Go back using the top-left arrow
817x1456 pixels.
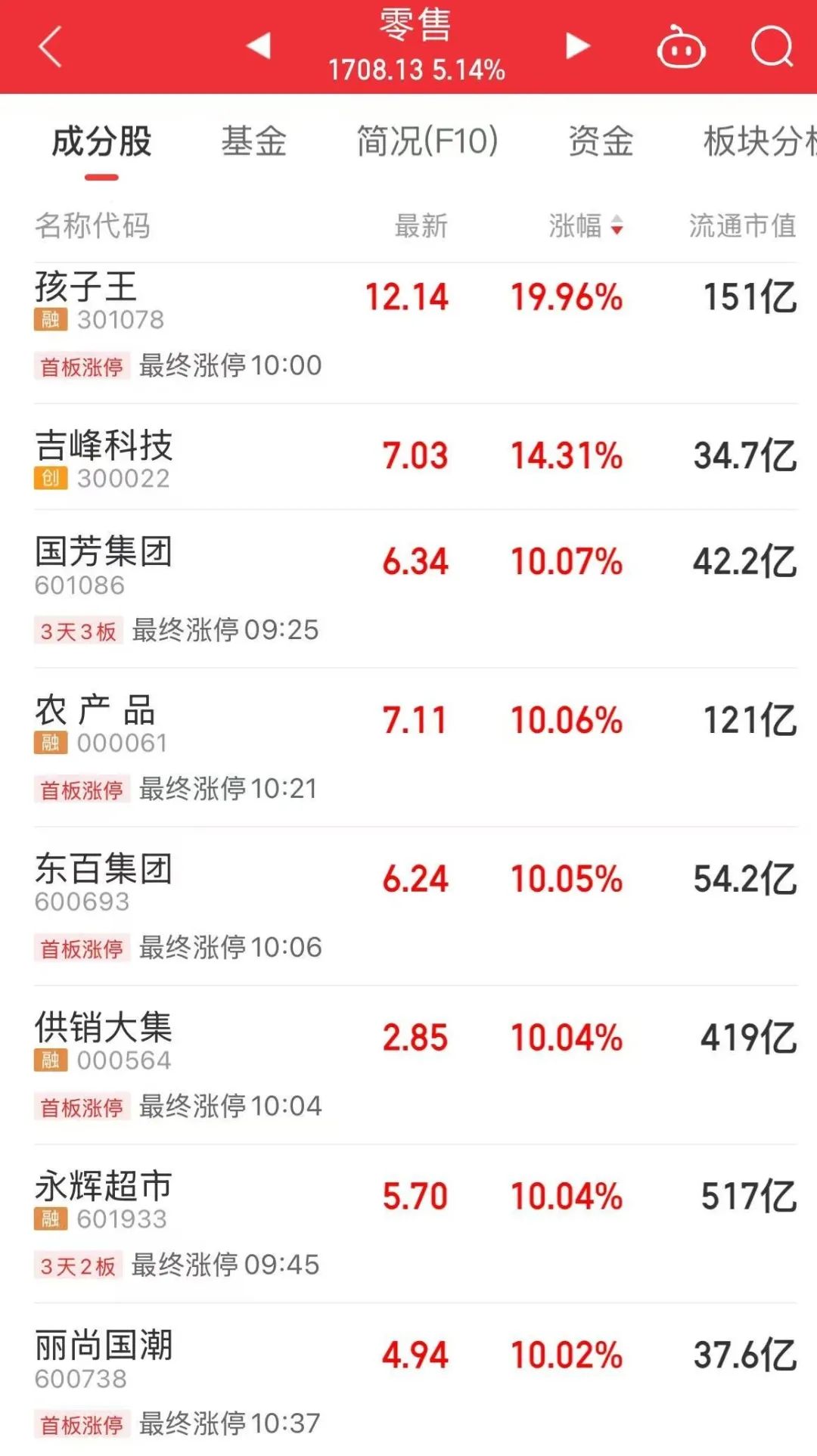[50, 47]
